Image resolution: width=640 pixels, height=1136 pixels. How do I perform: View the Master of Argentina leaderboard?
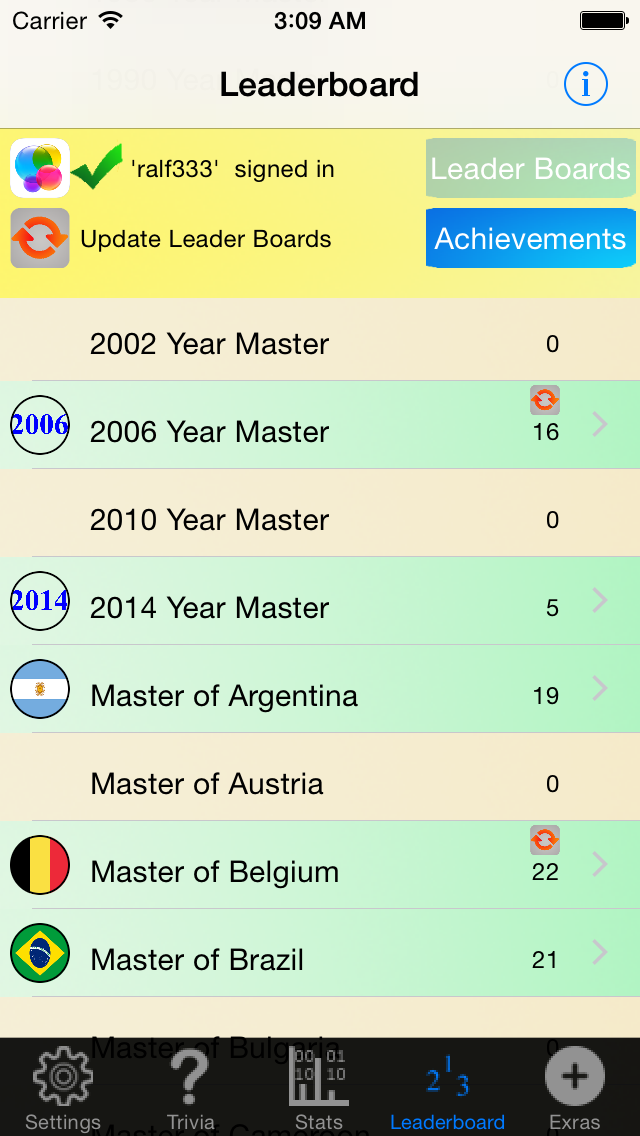point(320,689)
